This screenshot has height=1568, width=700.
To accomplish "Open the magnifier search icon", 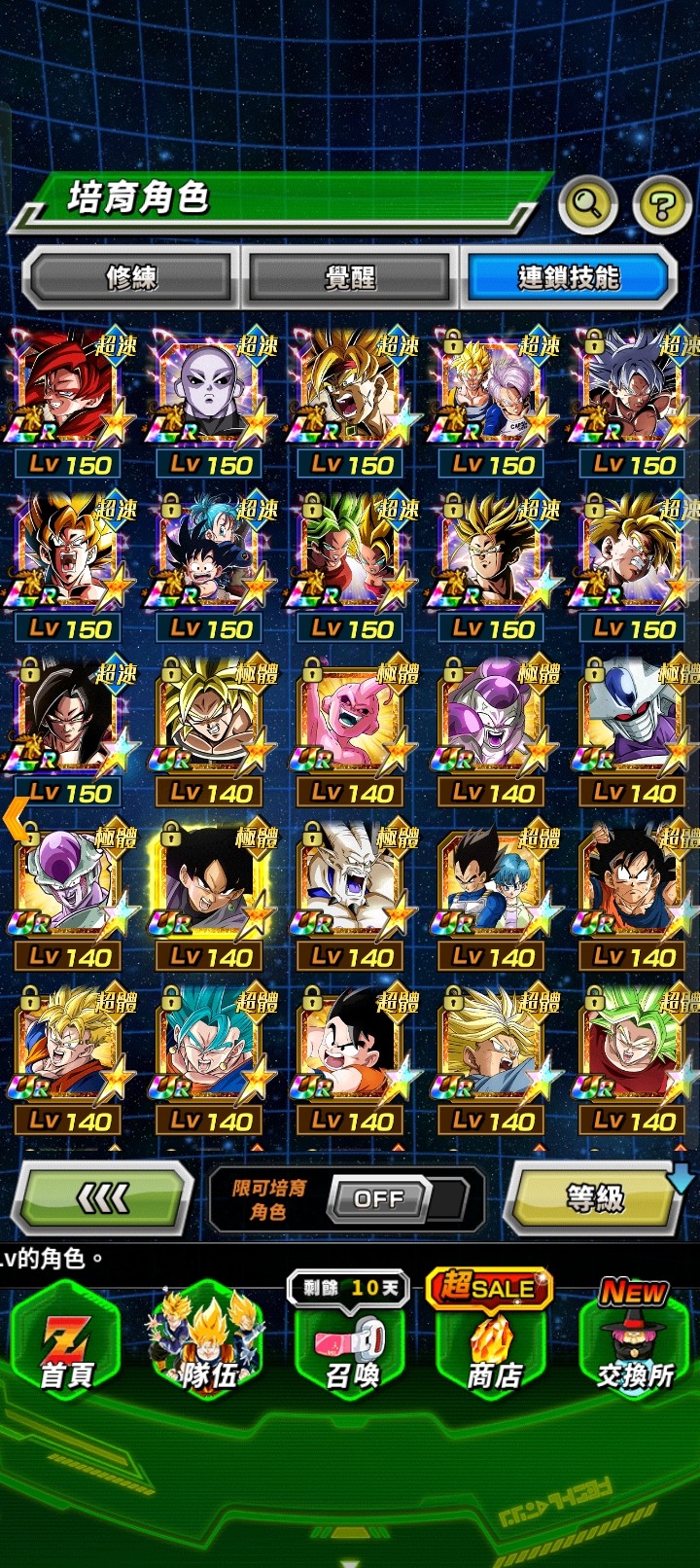I will click(588, 204).
